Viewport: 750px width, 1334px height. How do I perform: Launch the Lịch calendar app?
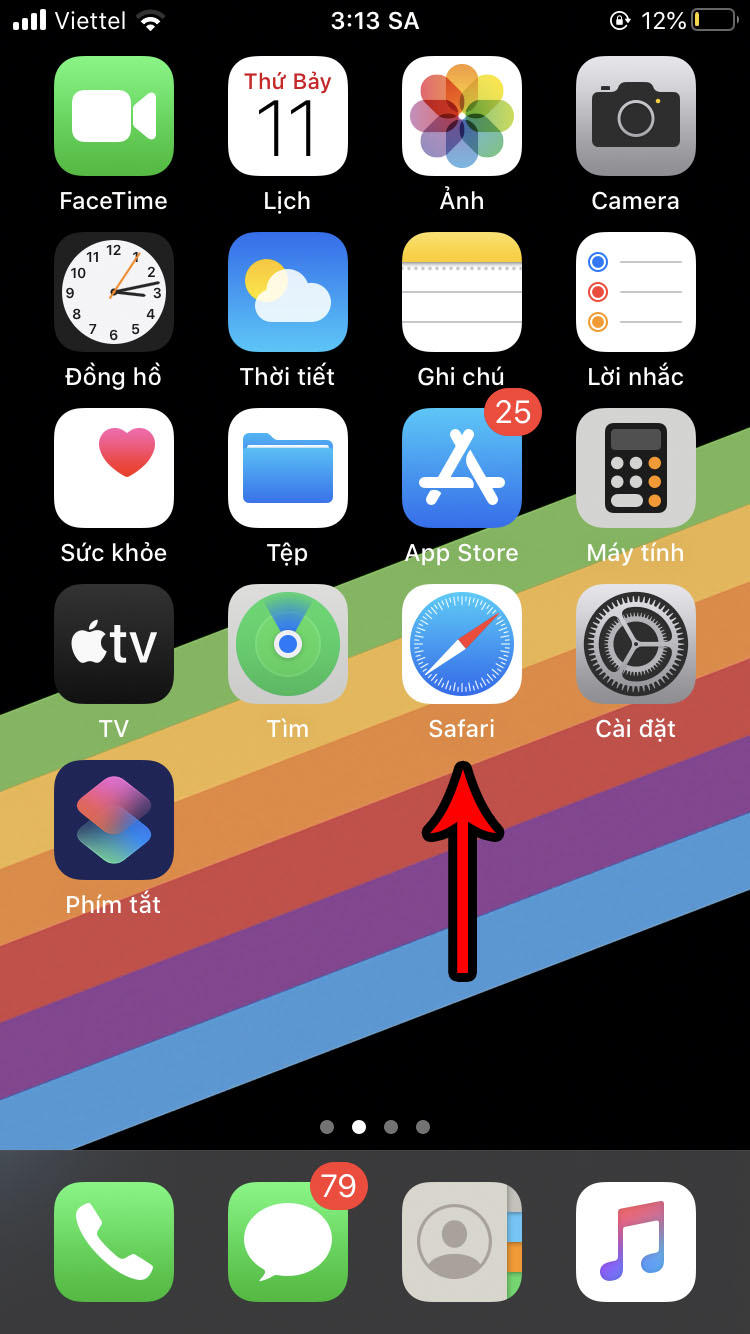288,116
